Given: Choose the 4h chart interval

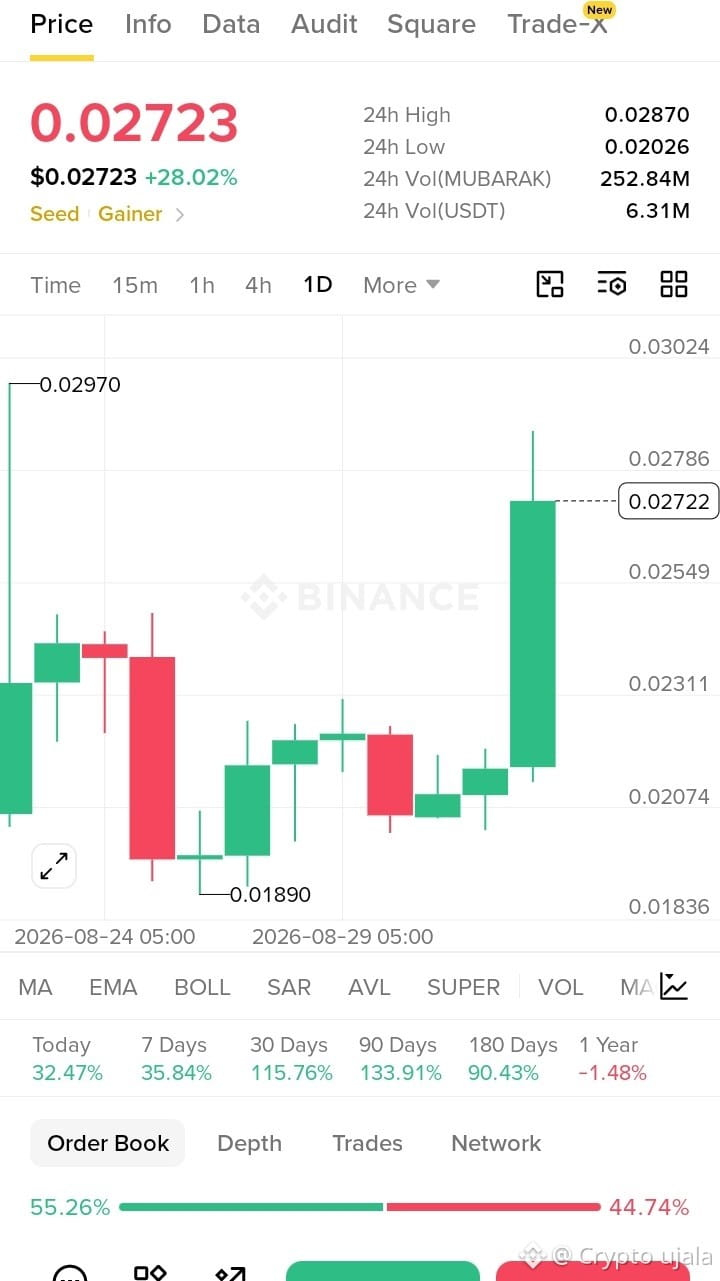Looking at the screenshot, I should click(x=258, y=285).
